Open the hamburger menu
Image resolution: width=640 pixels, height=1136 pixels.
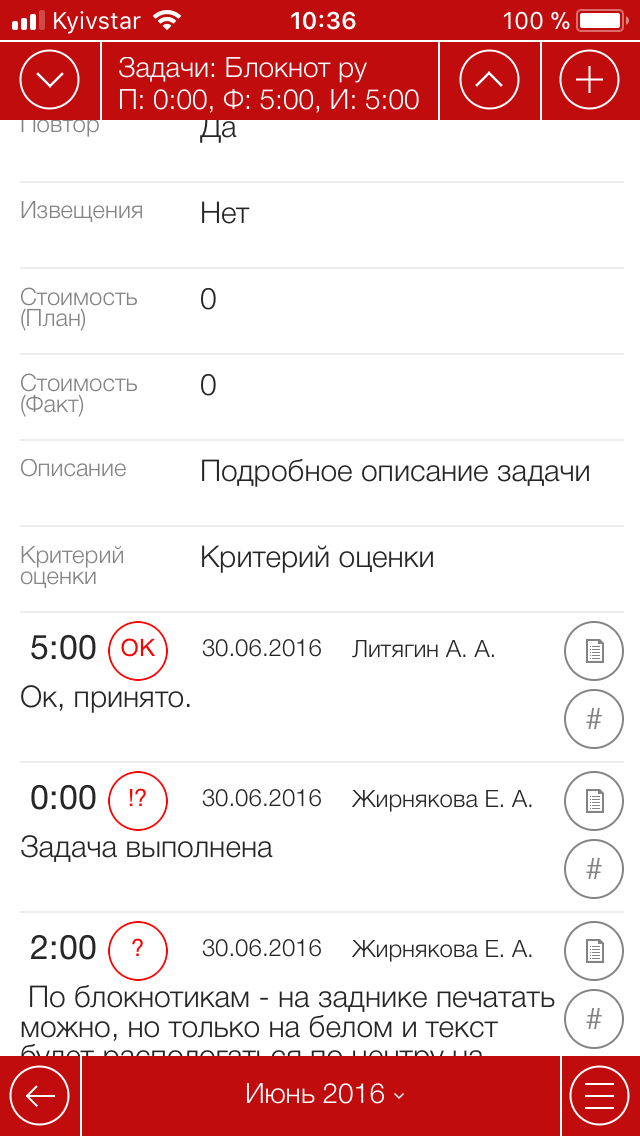(600, 1095)
